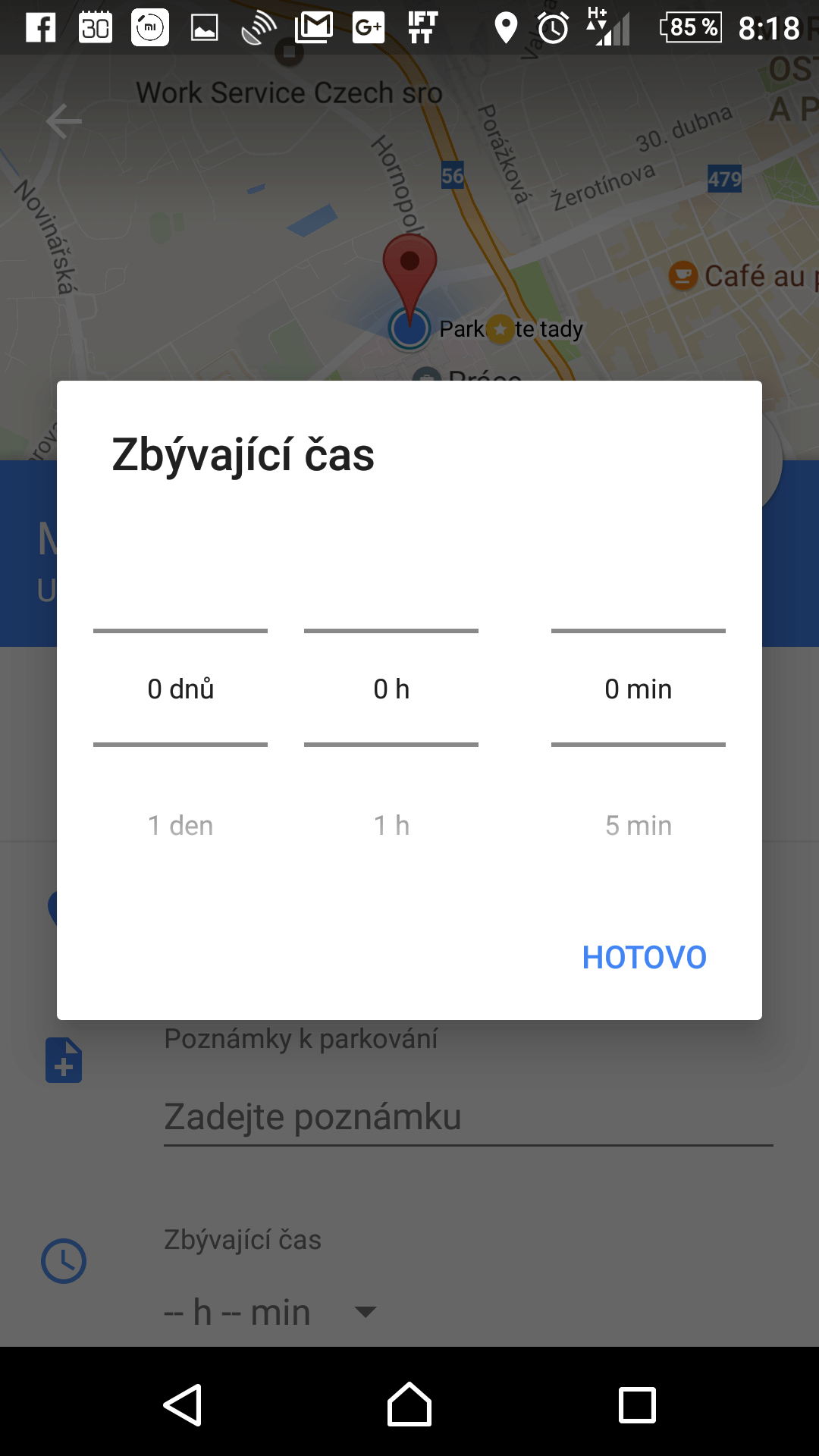Viewport: 819px width, 1456px height.
Task: Select 1 den in the days picker
Action: point(180,825)
